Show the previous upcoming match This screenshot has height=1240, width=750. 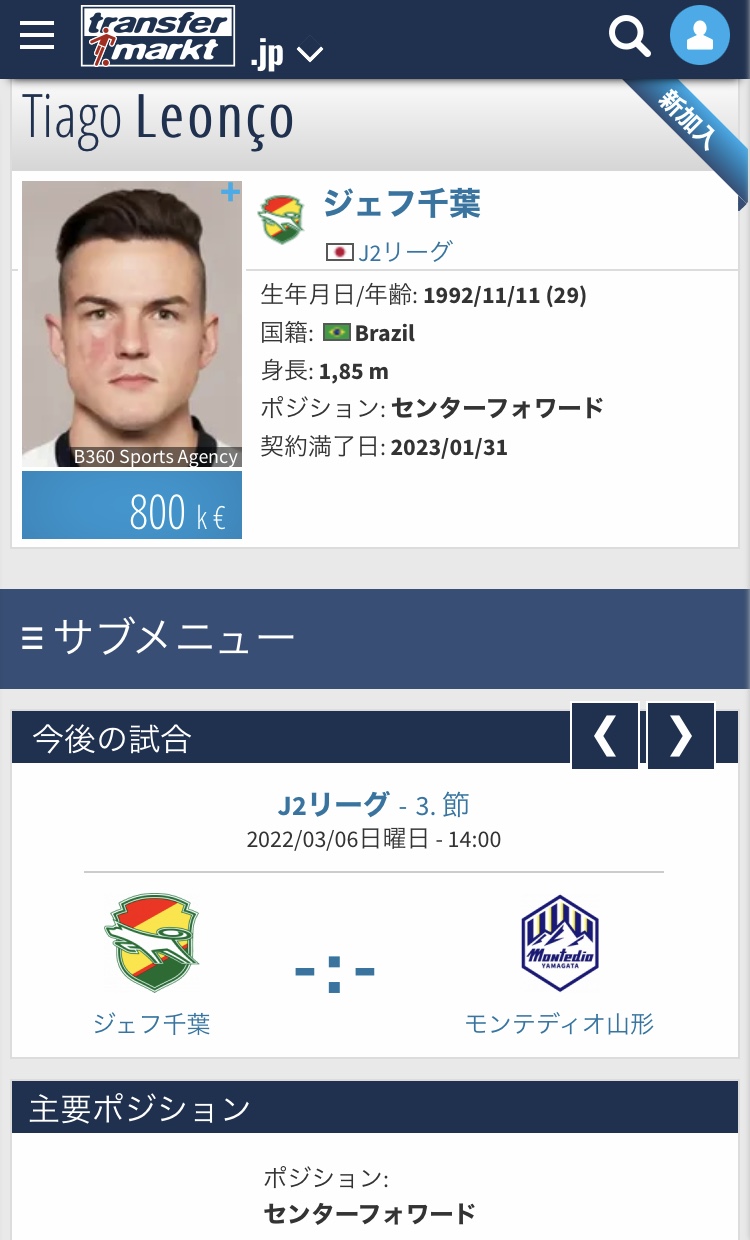(605, 736)
